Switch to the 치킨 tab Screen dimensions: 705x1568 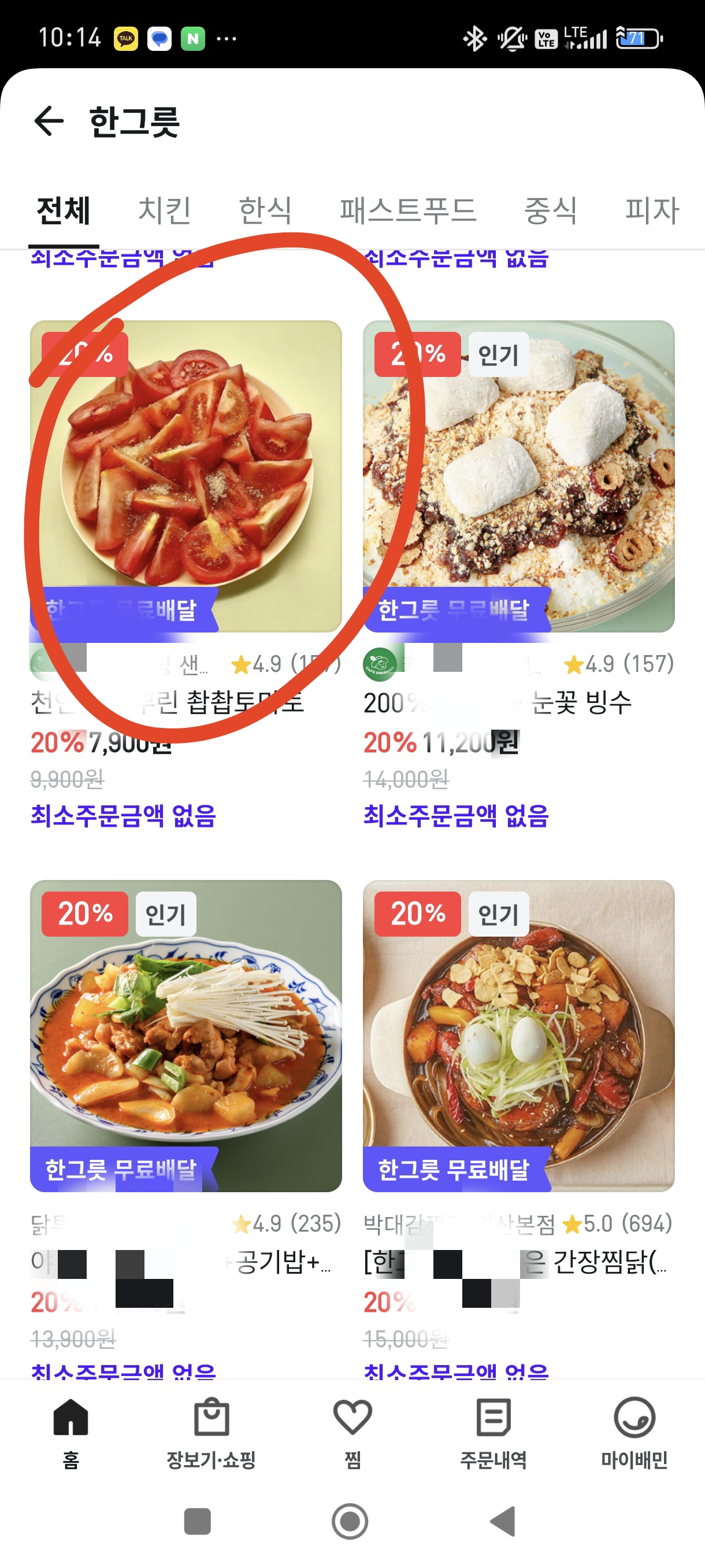[164, 210]
